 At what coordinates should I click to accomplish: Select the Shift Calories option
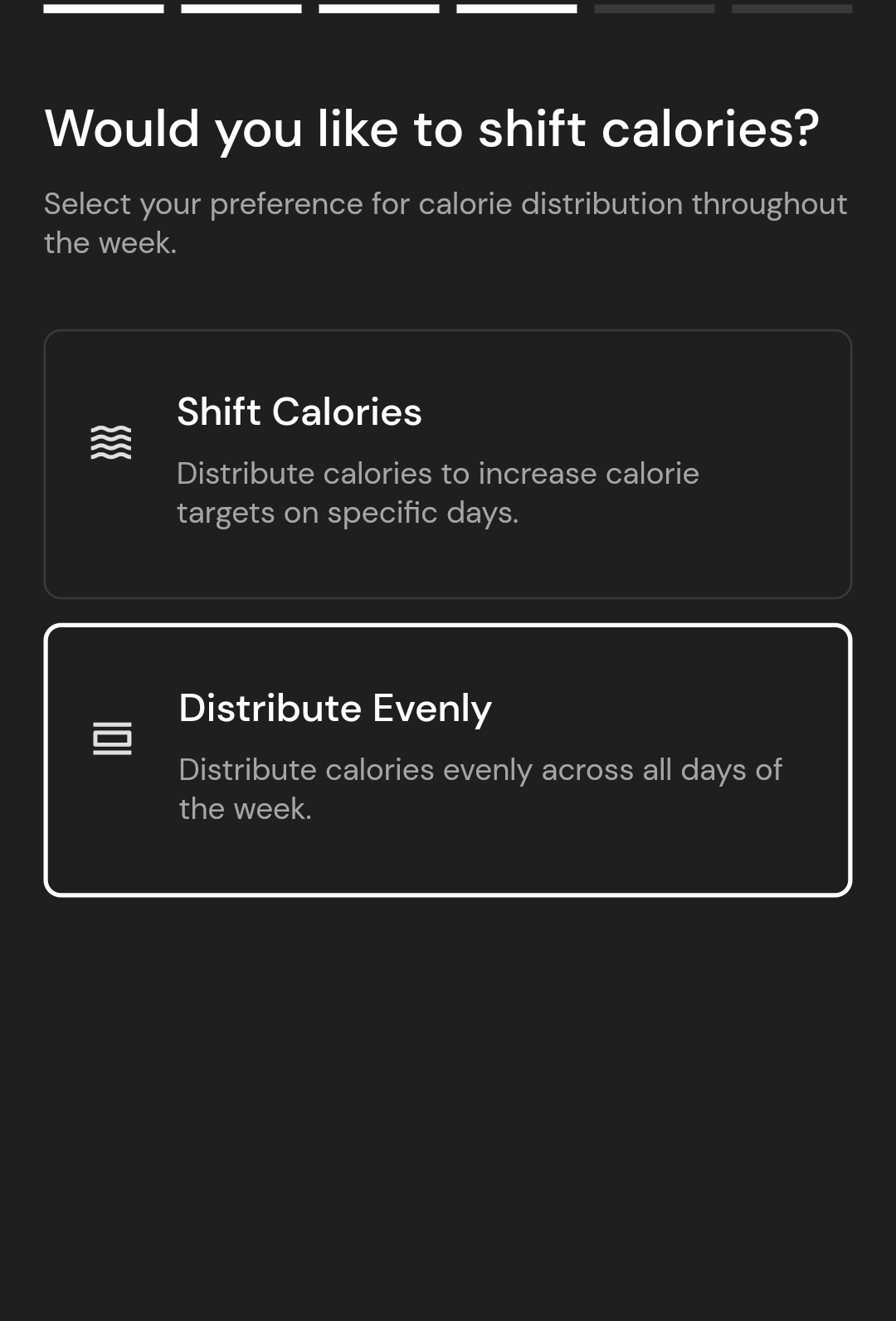pyautogui.click(x=448, y=464)
